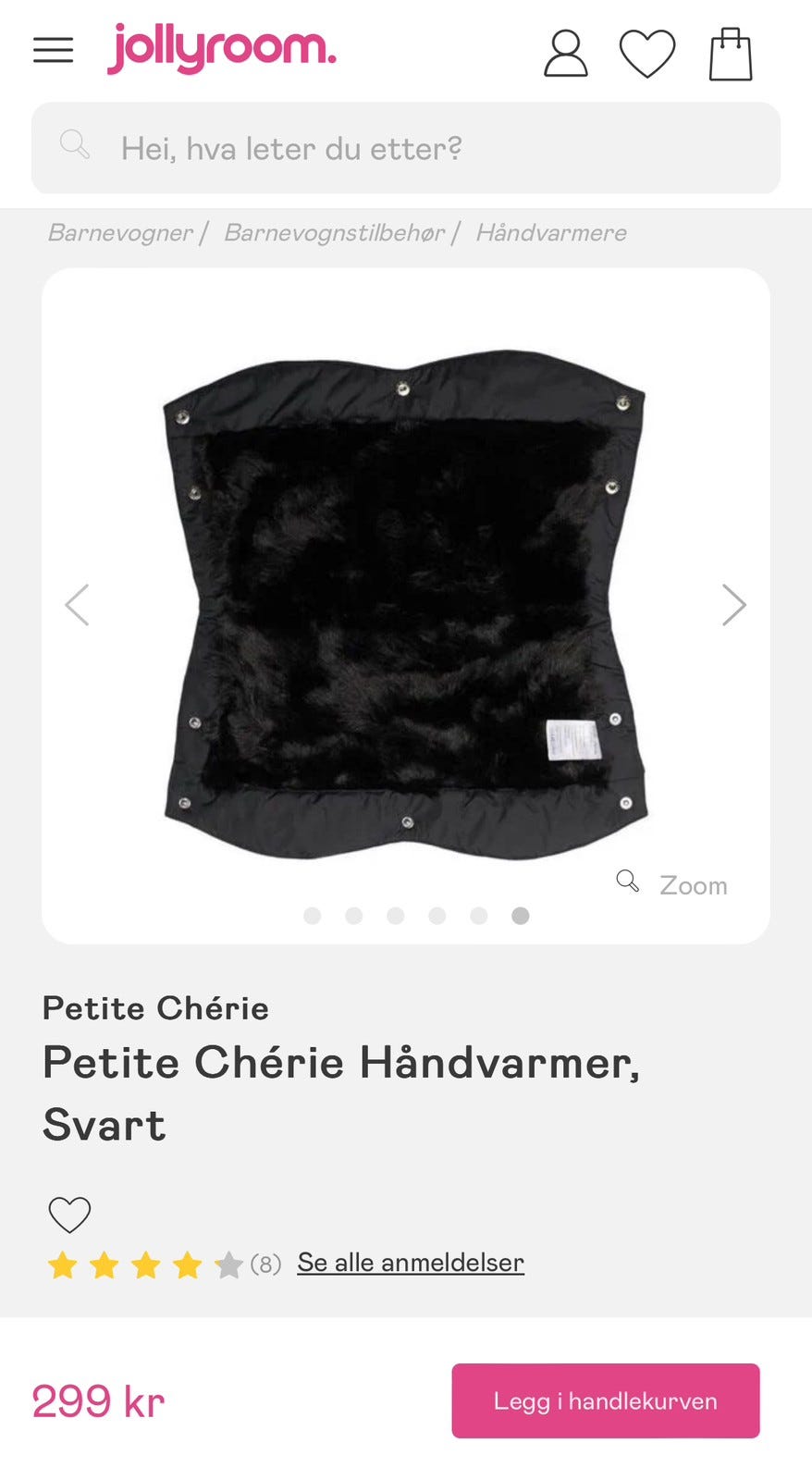Tap the search field 'Hei, hva leter du etter?'

406,148
